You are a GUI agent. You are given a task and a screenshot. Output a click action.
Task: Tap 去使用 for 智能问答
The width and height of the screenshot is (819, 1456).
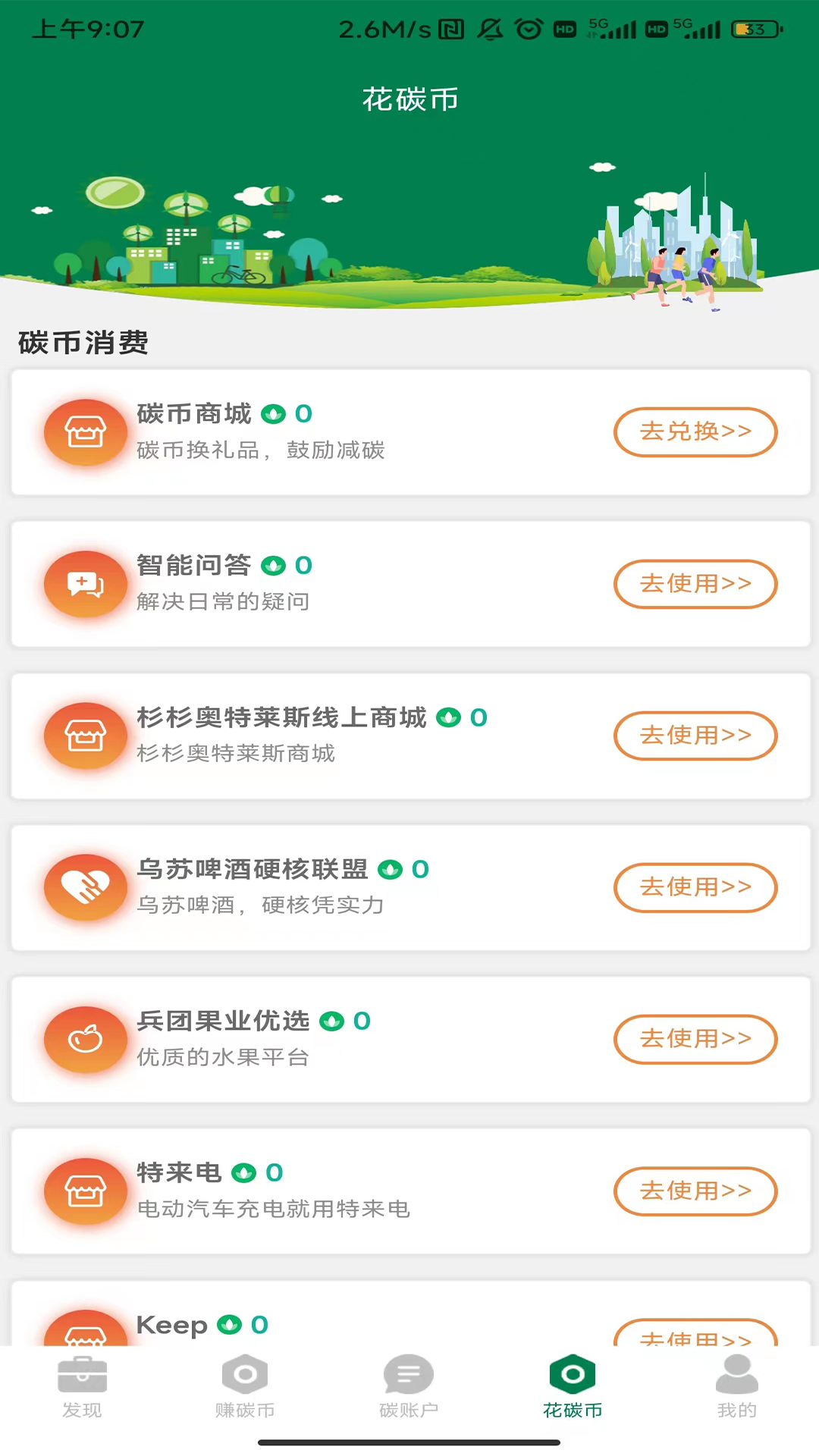695,584
